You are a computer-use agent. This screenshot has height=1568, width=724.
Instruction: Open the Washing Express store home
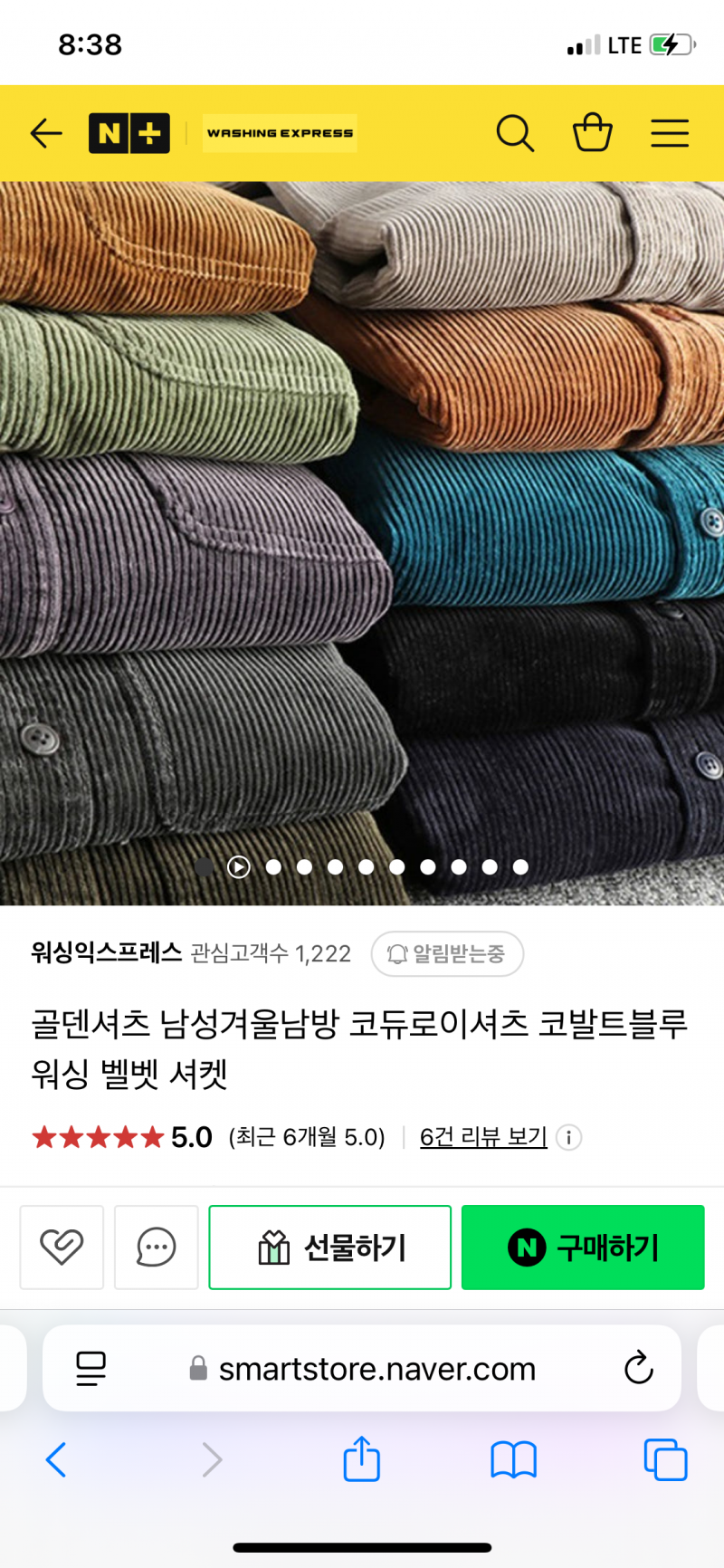pyautogui.click(x=280, y=134)
